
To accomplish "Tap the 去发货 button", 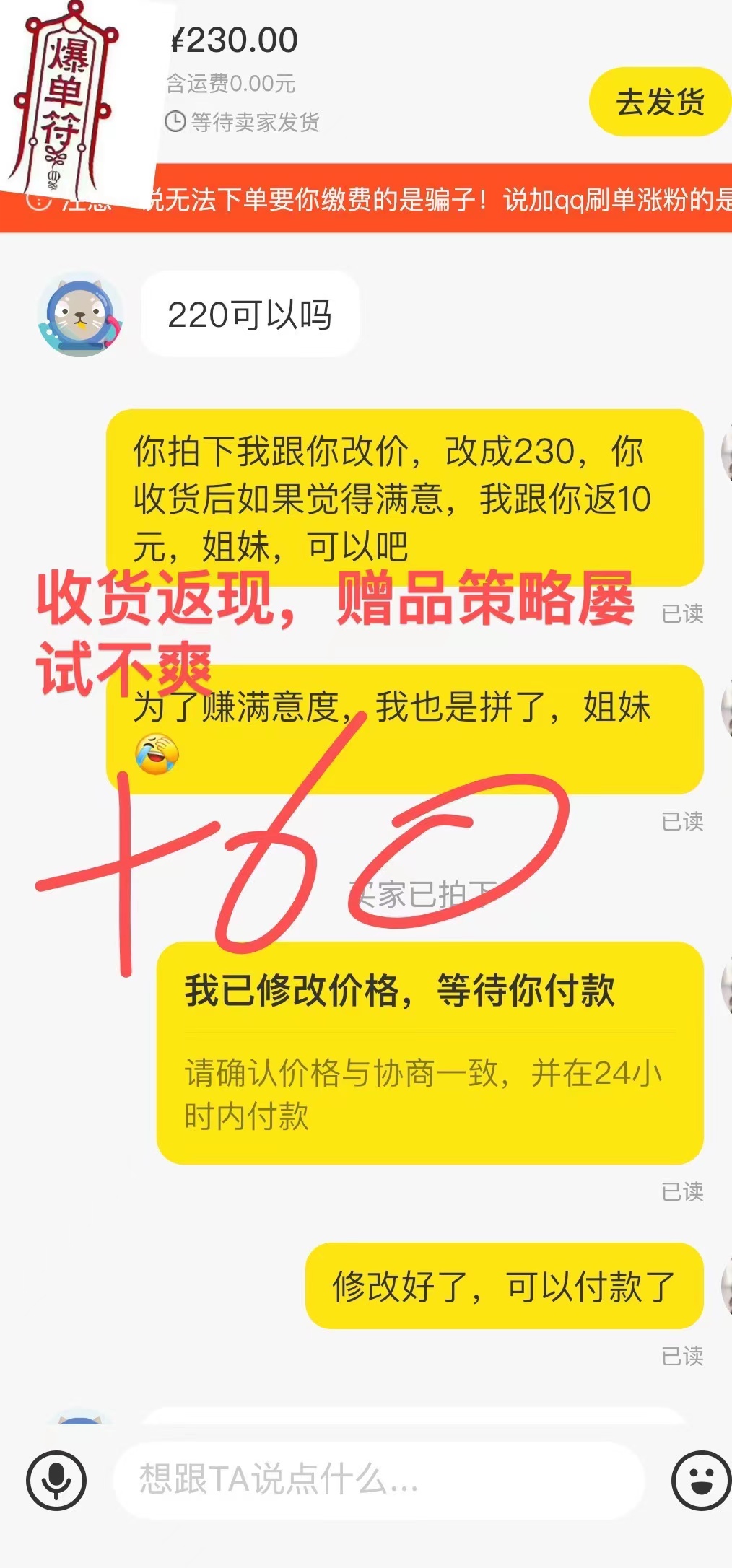I will click(659, 102).
